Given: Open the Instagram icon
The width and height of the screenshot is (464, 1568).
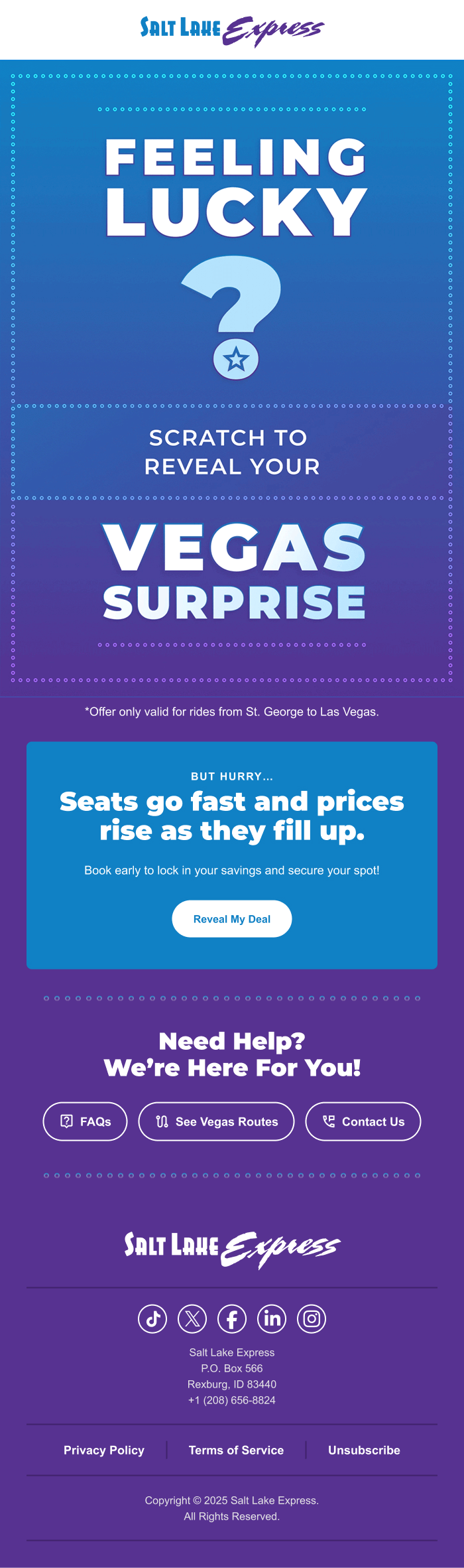Looking at the screenshot, I should tap(312, 1319).
